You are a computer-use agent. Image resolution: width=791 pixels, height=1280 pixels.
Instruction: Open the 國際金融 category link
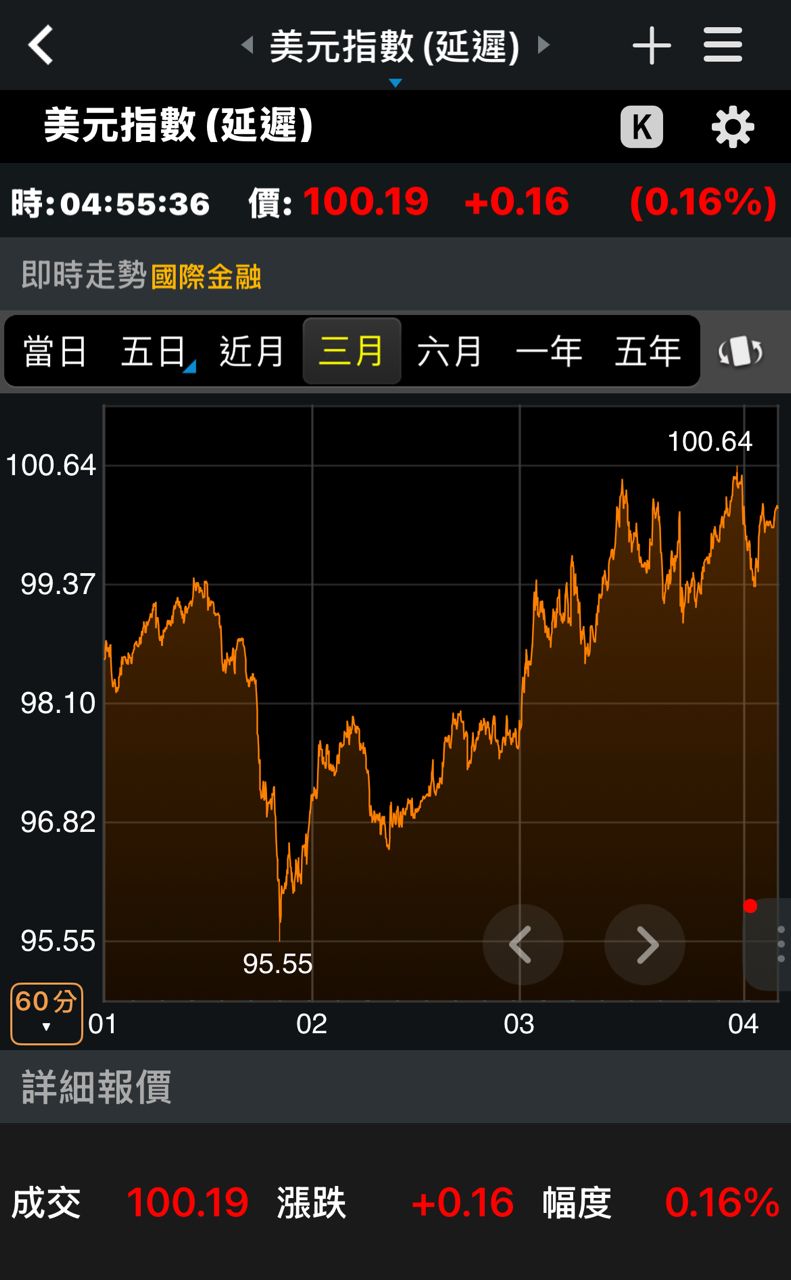coord(206,276)
